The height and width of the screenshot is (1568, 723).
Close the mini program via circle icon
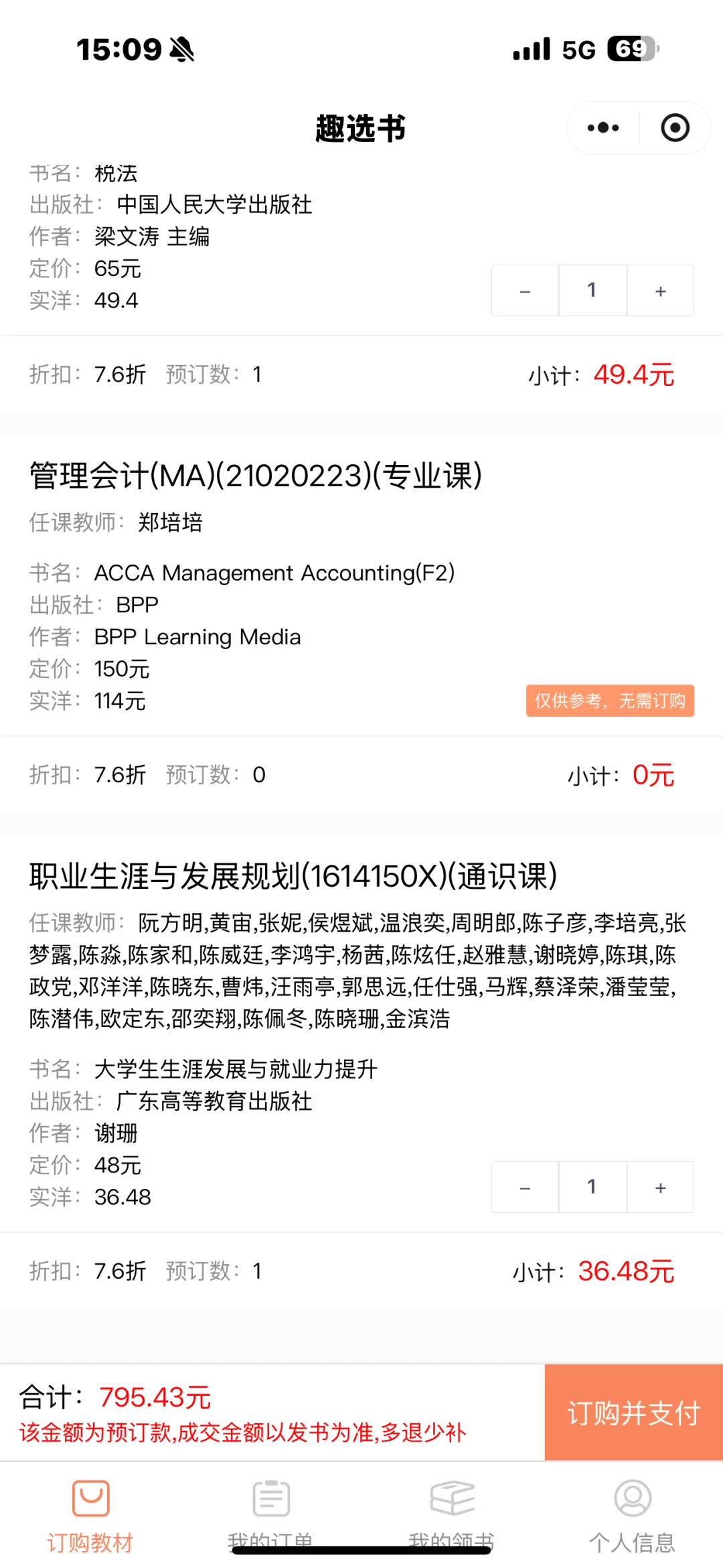click(x=675, y=127)
